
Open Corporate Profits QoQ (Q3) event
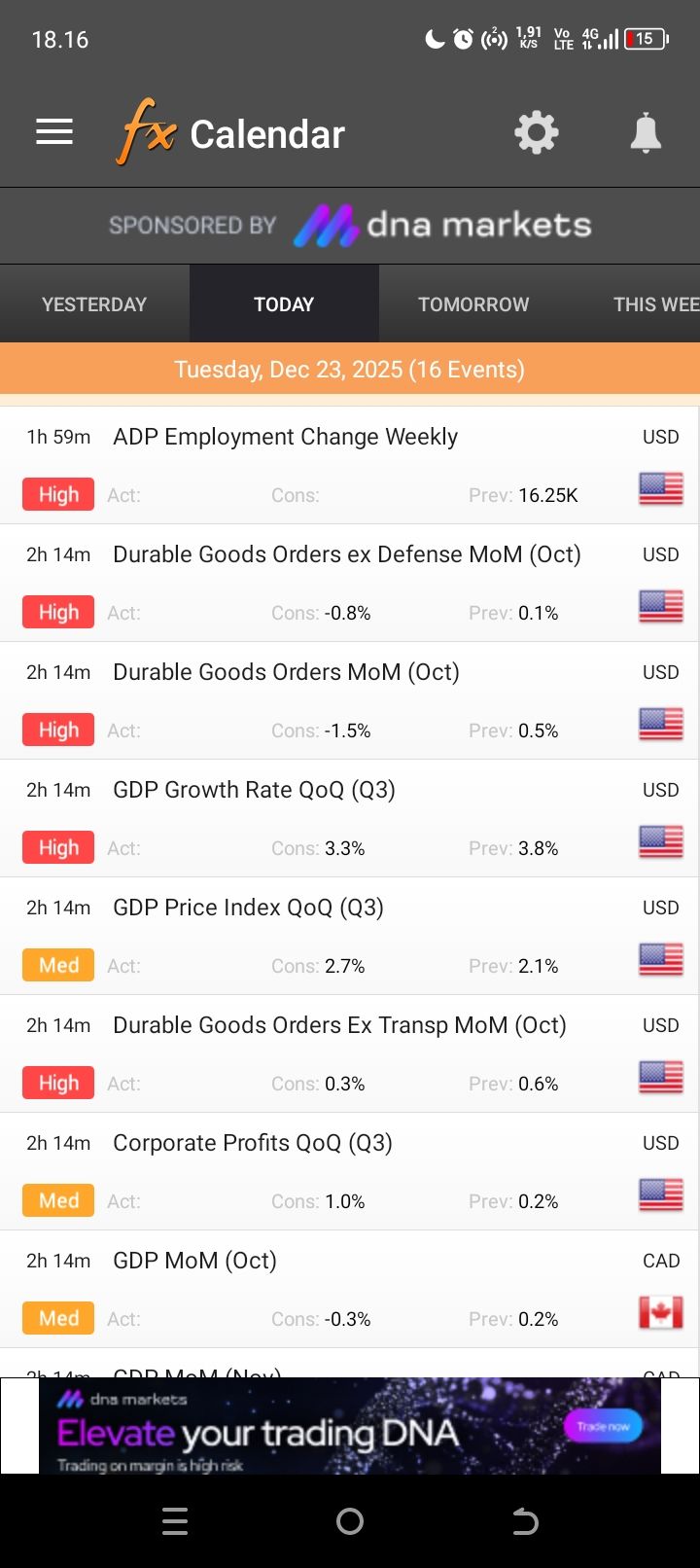(x=253, y=1143)
